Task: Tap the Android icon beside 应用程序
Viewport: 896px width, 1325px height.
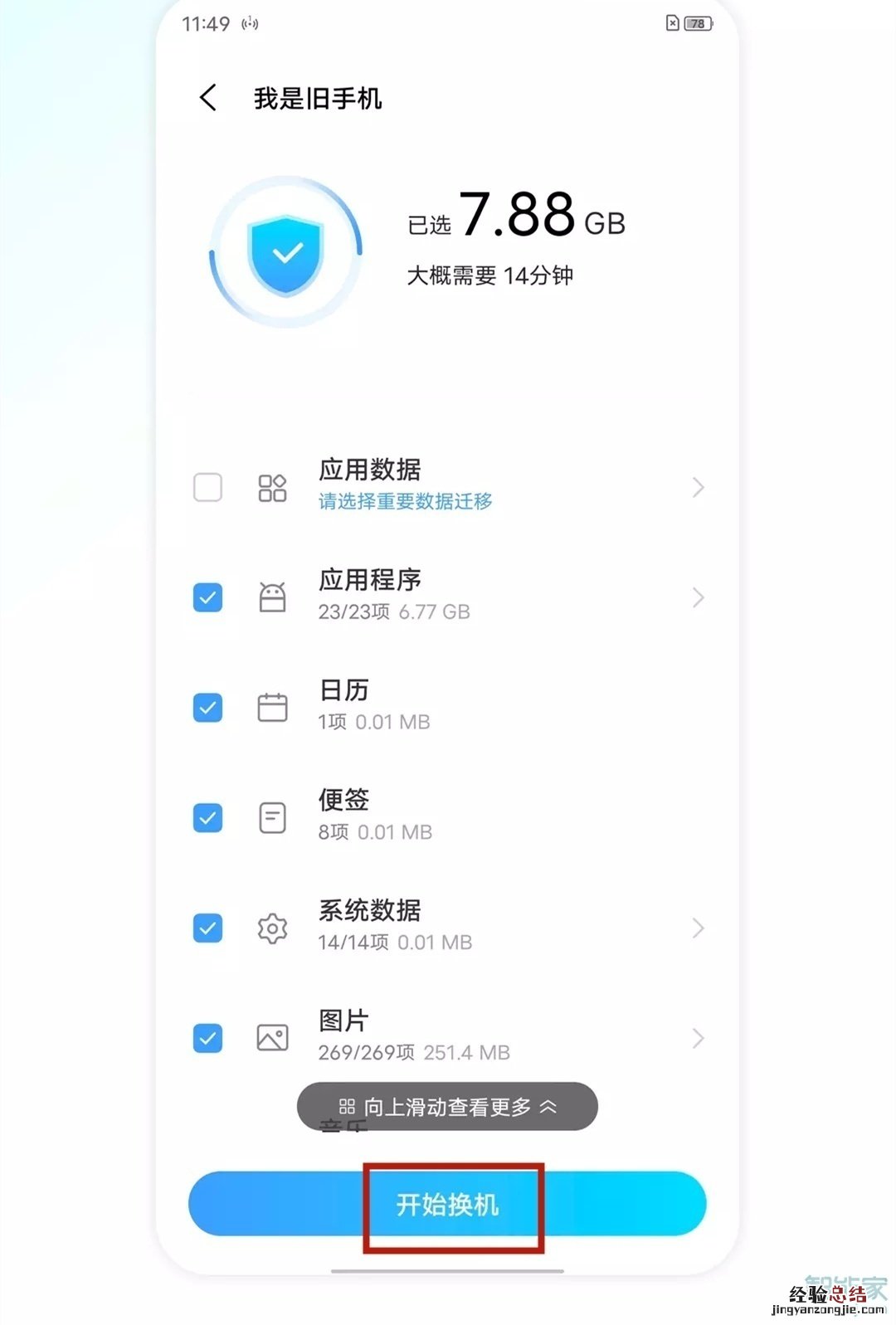Action: point(271,597)
